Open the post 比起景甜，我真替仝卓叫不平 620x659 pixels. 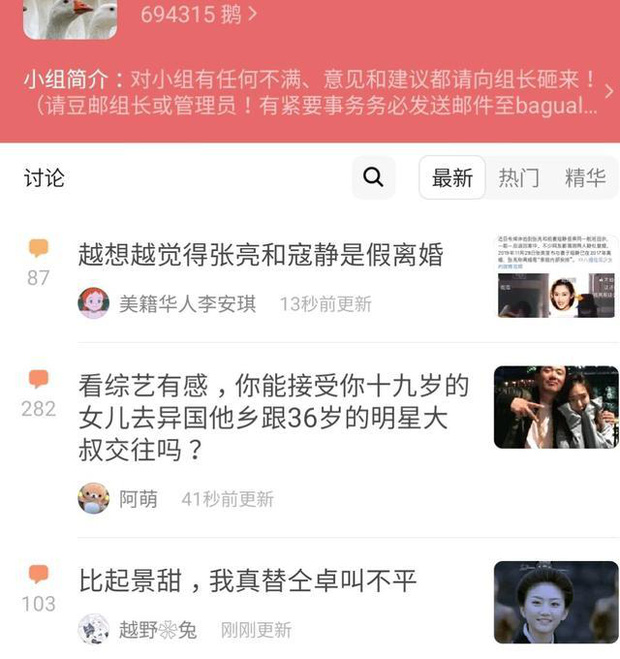(247, 579)
